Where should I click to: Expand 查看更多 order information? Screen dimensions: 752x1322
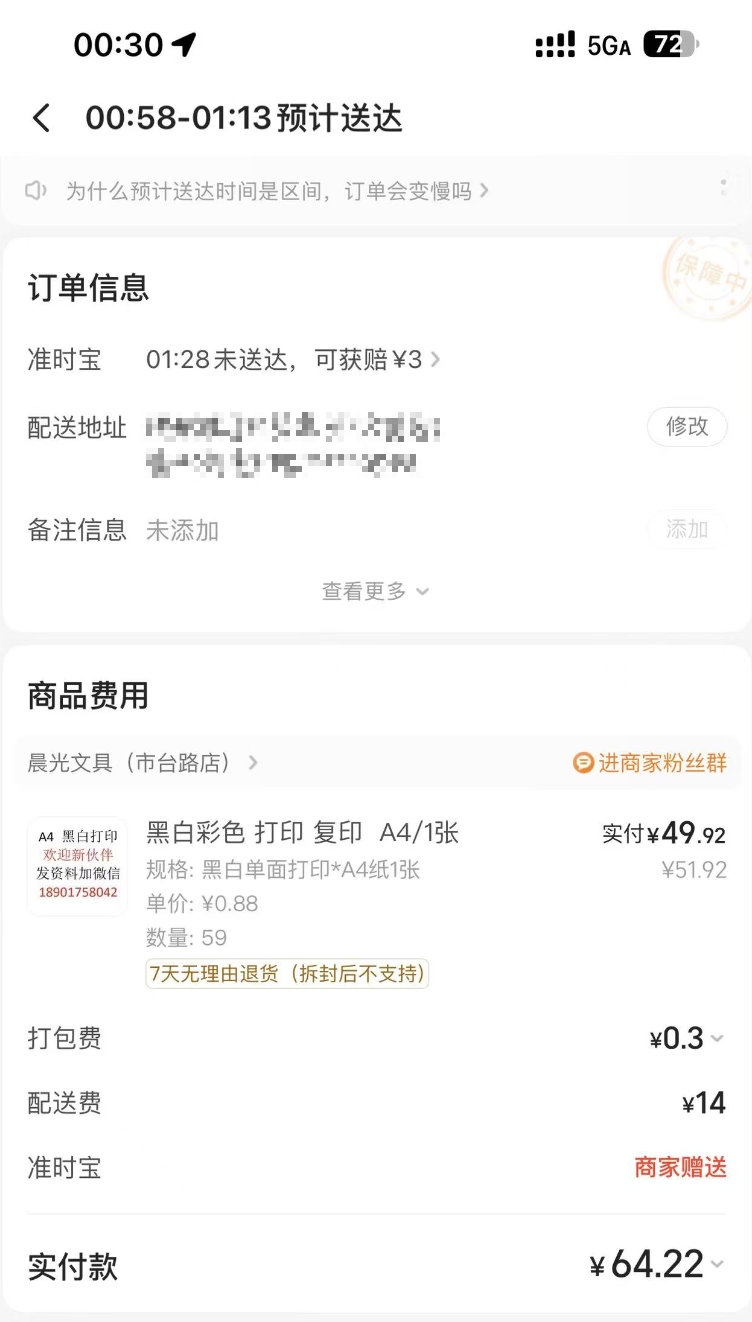375,591
